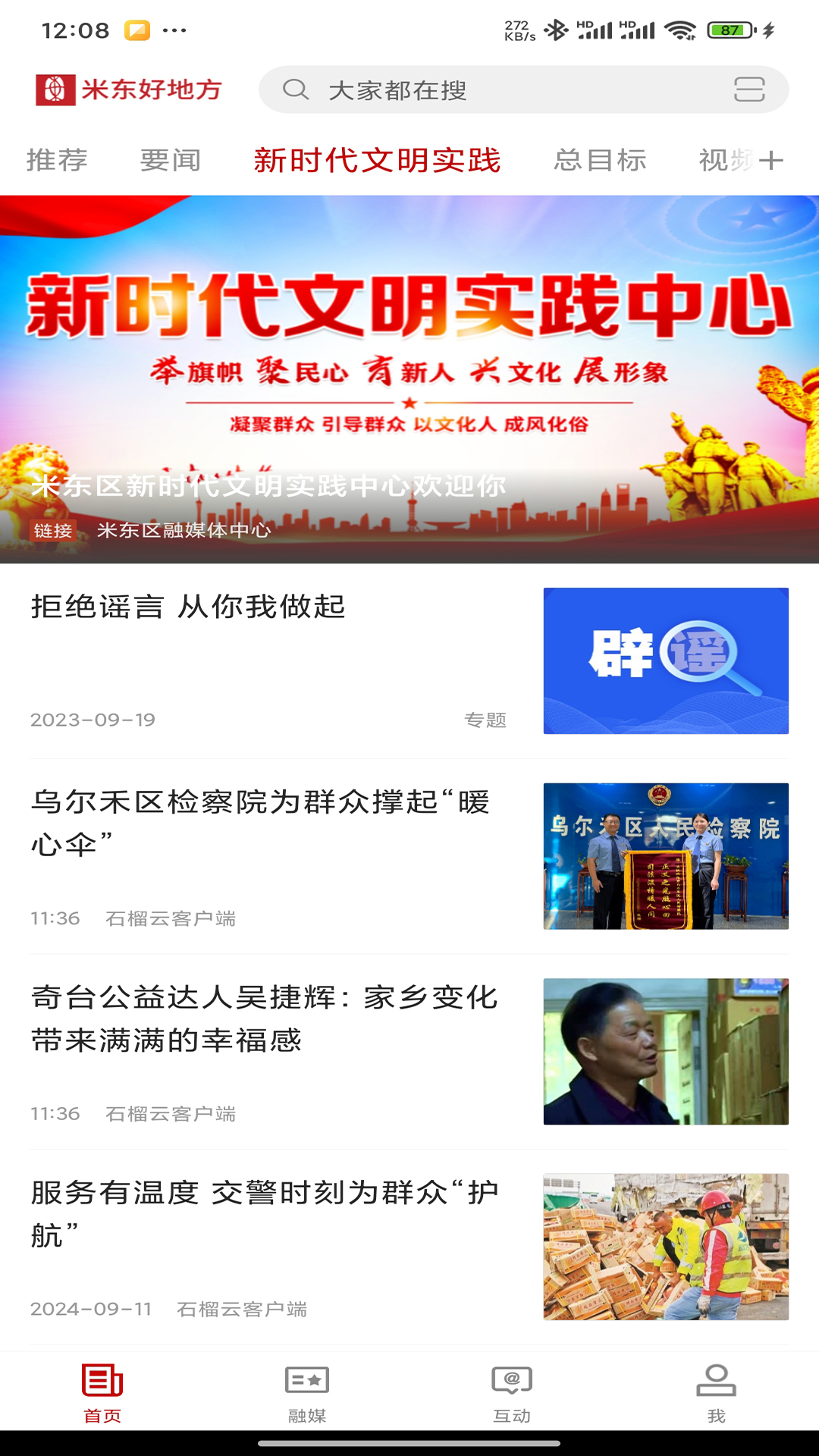Open the 互动 bottom tab
The width and height of the screenshot is (819, 1456).
[512, 1393]
